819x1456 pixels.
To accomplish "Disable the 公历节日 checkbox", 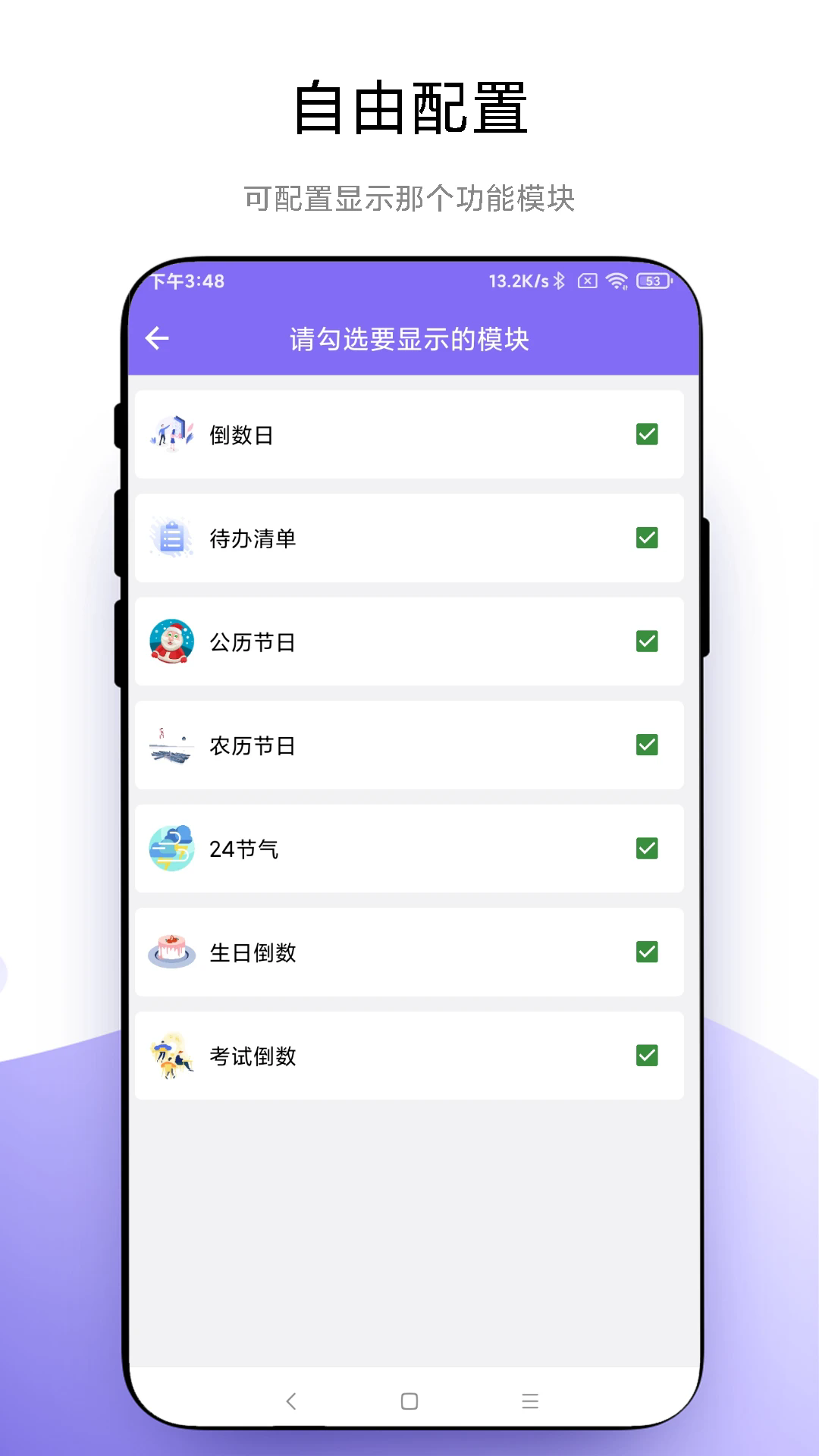I will pos(646,642).
